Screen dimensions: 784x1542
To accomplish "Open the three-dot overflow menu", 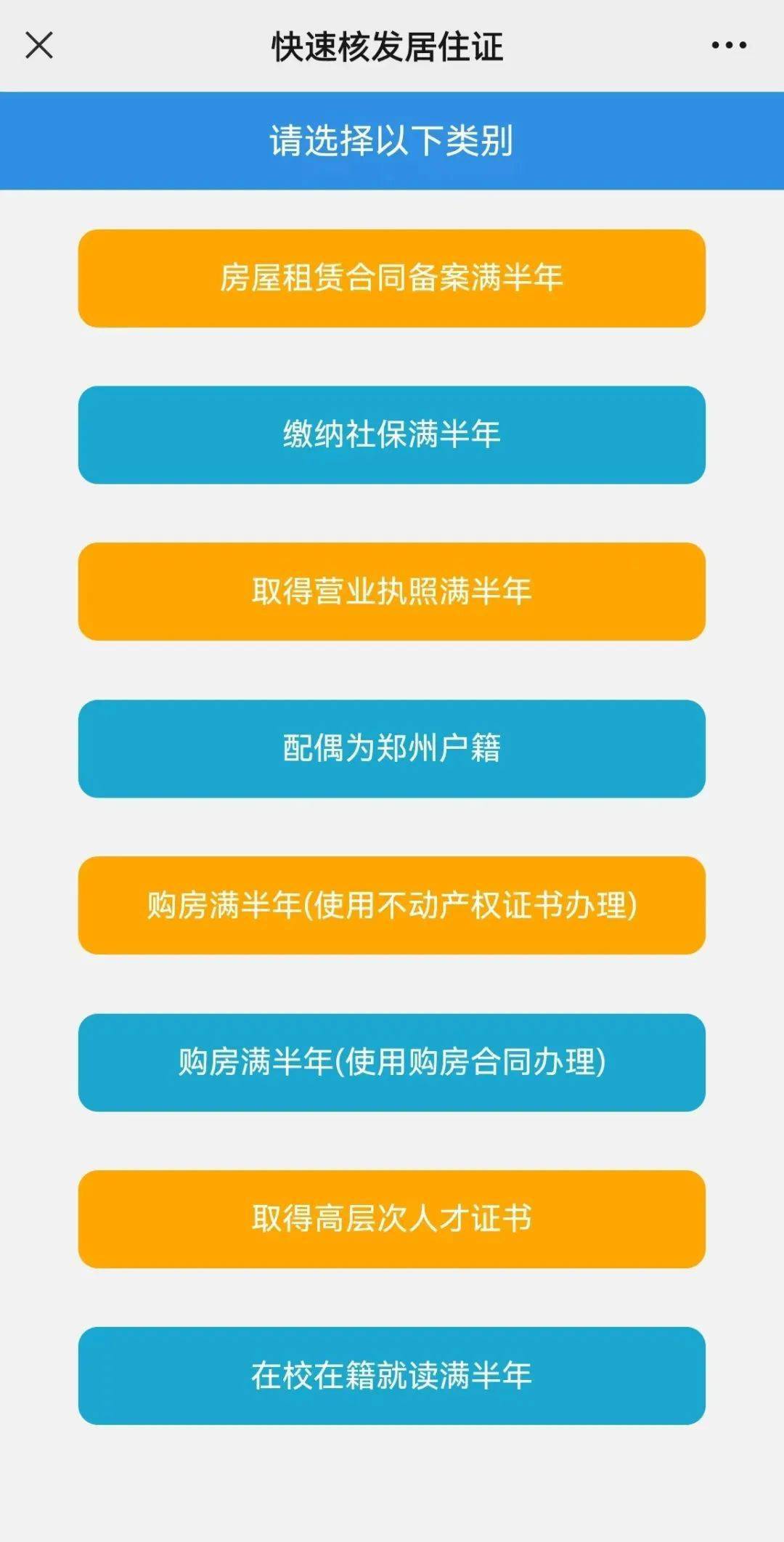I will tap(729, 45).
